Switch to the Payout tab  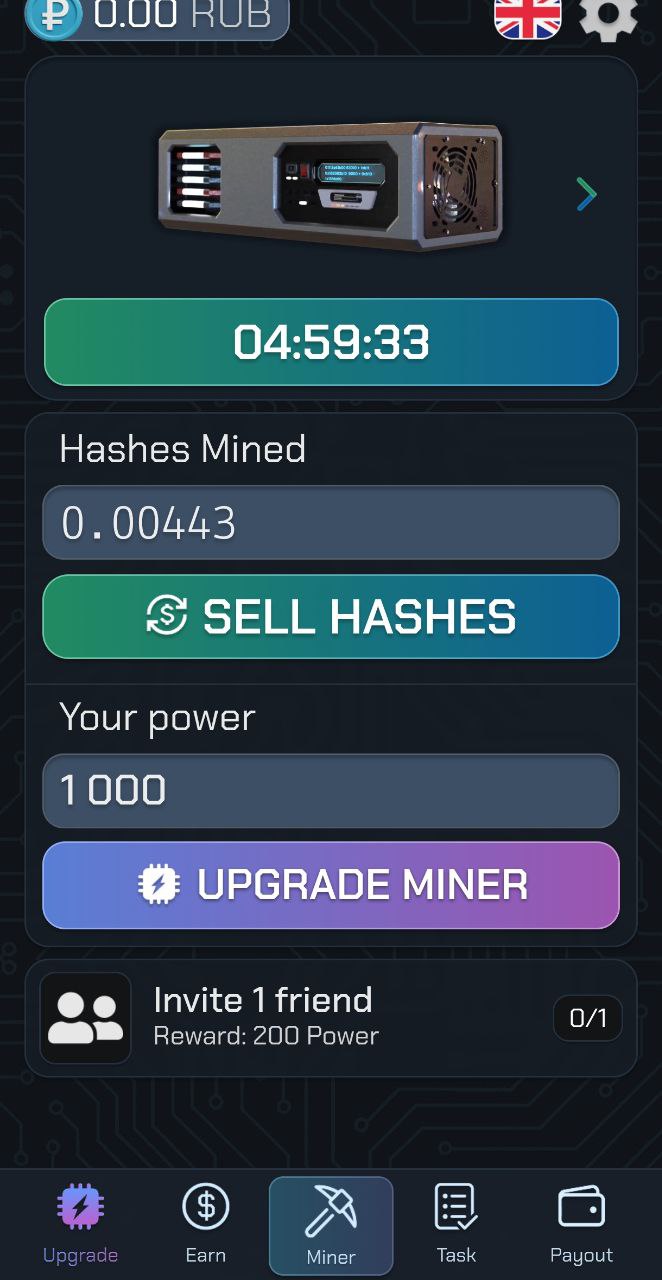point(581,1224)
